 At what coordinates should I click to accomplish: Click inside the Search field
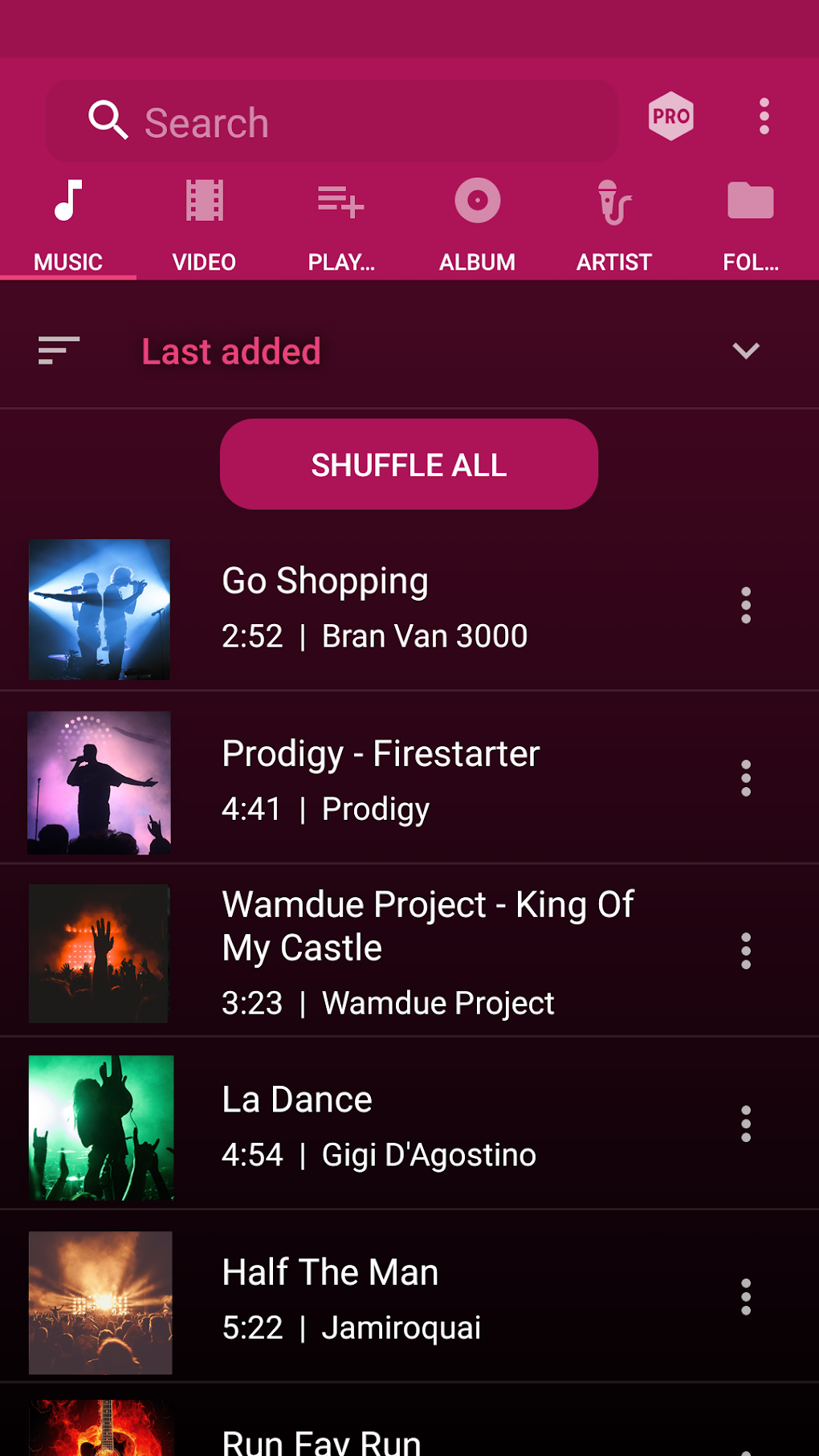tap(321, 120)
